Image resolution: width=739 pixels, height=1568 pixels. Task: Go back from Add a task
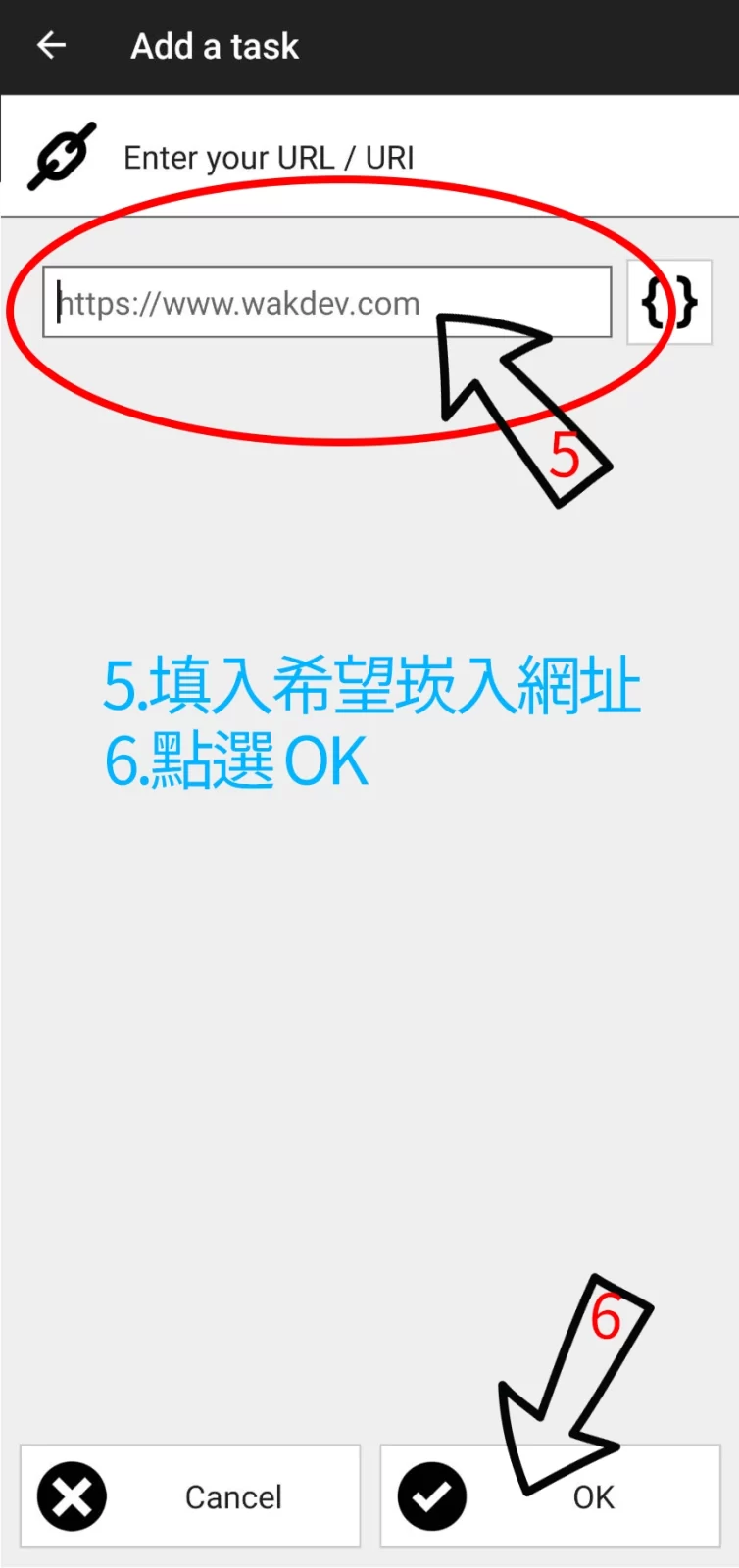pyautogui.click(x=51, y=45)
